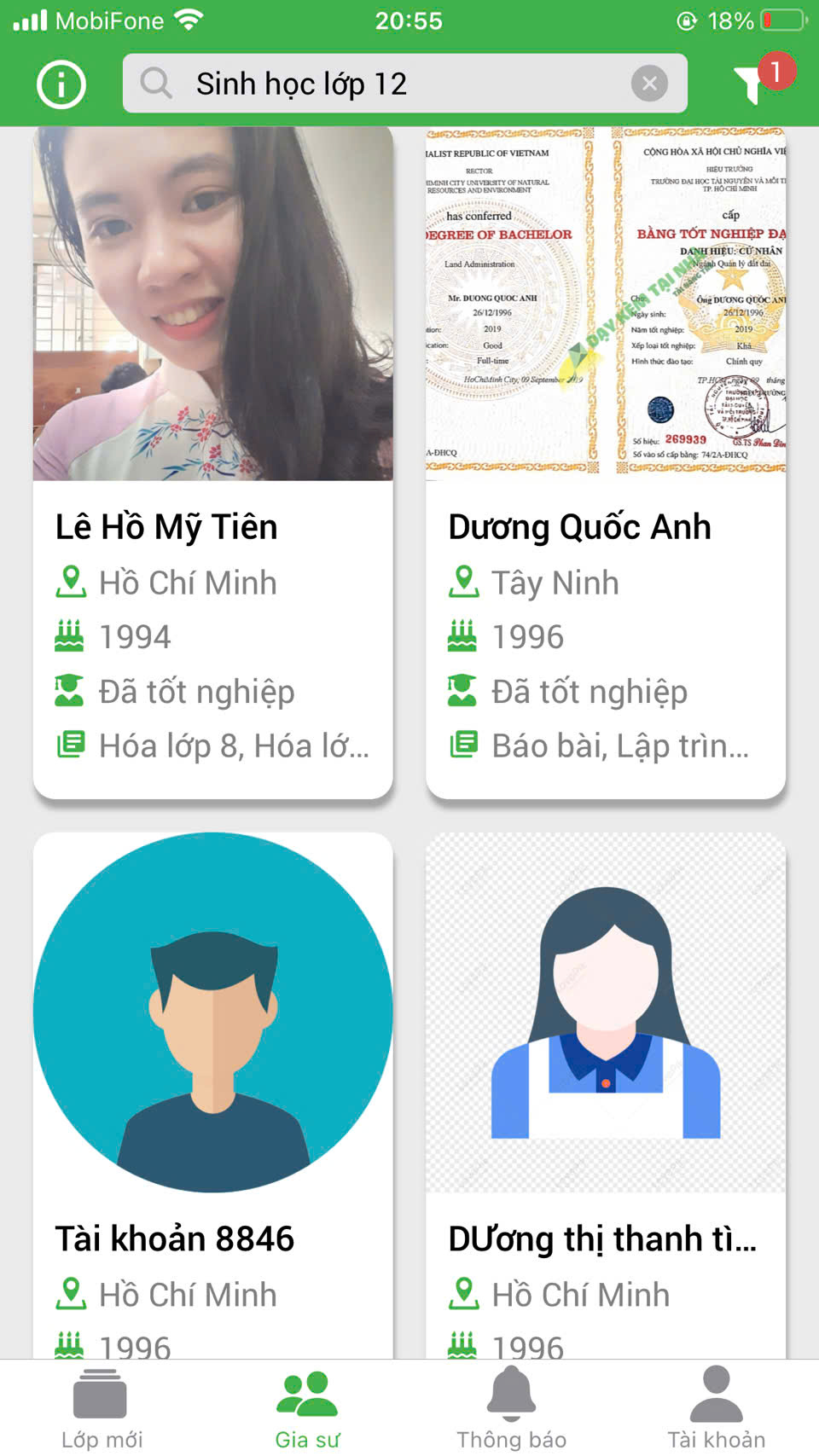View Dương Quốc Anh's tutor profile
The image size is (819, 1456).
(x=605, y=465)
